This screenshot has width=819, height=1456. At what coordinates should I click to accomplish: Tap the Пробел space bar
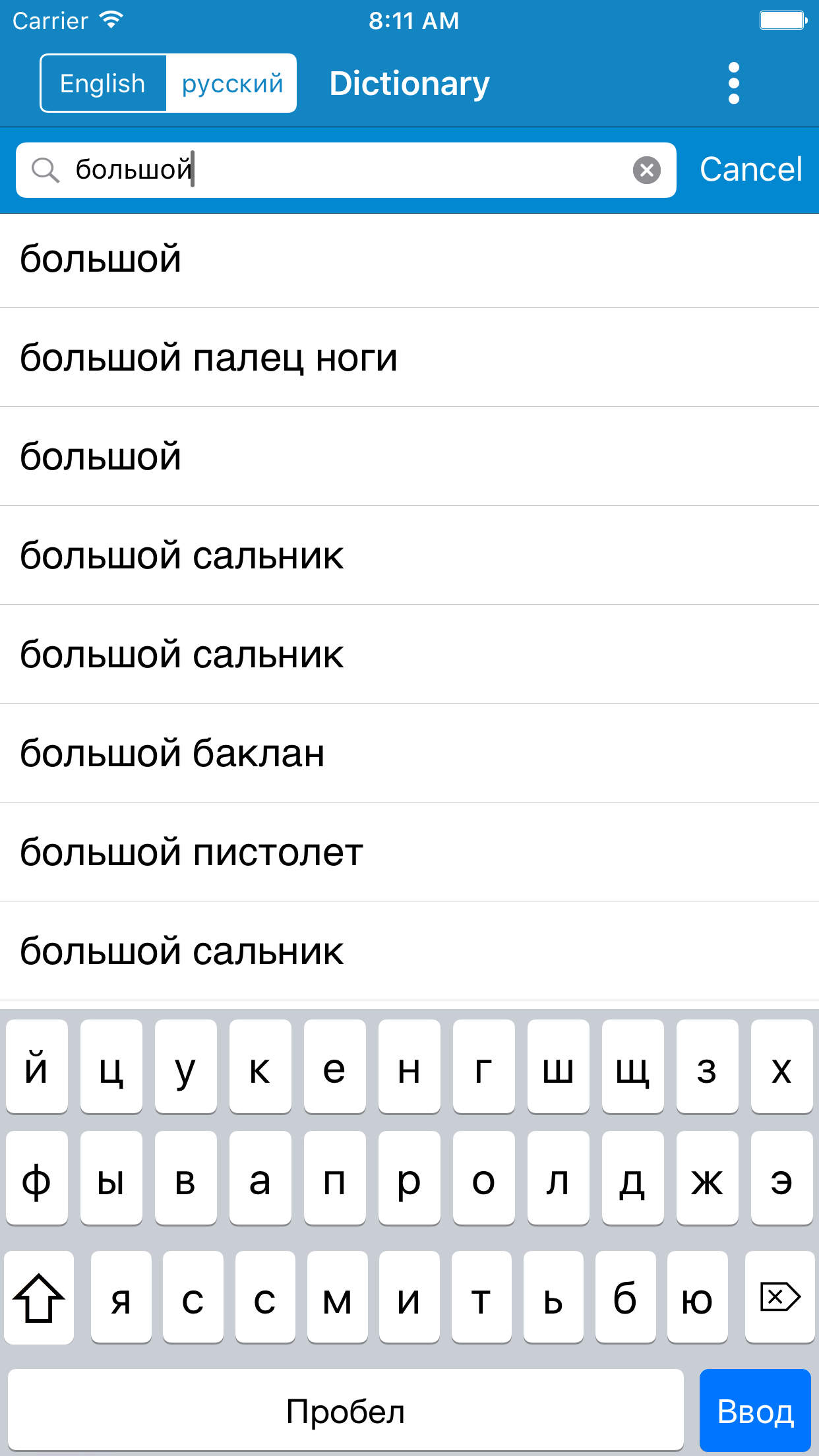(x=346, y=1410)
